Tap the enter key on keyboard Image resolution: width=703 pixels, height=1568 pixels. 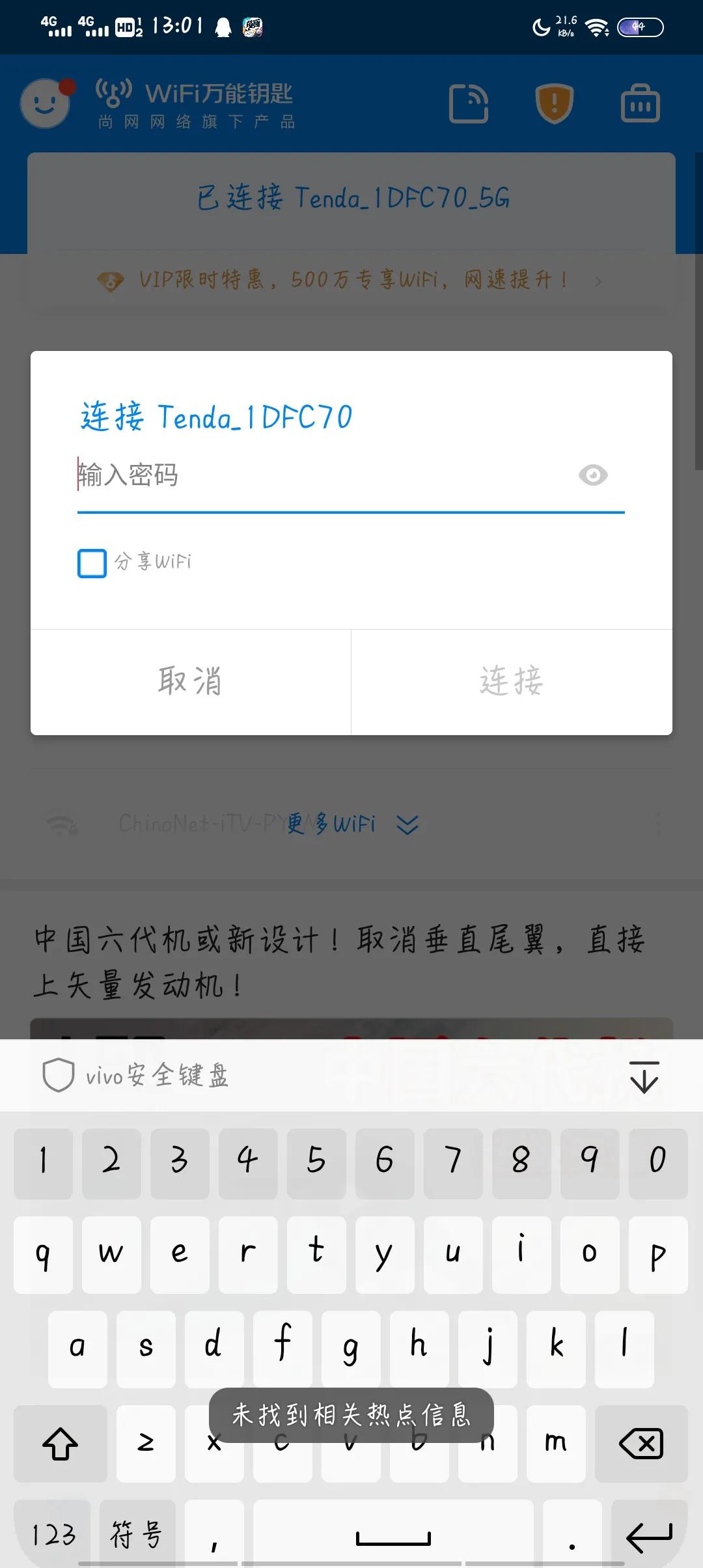point(649,1535)
